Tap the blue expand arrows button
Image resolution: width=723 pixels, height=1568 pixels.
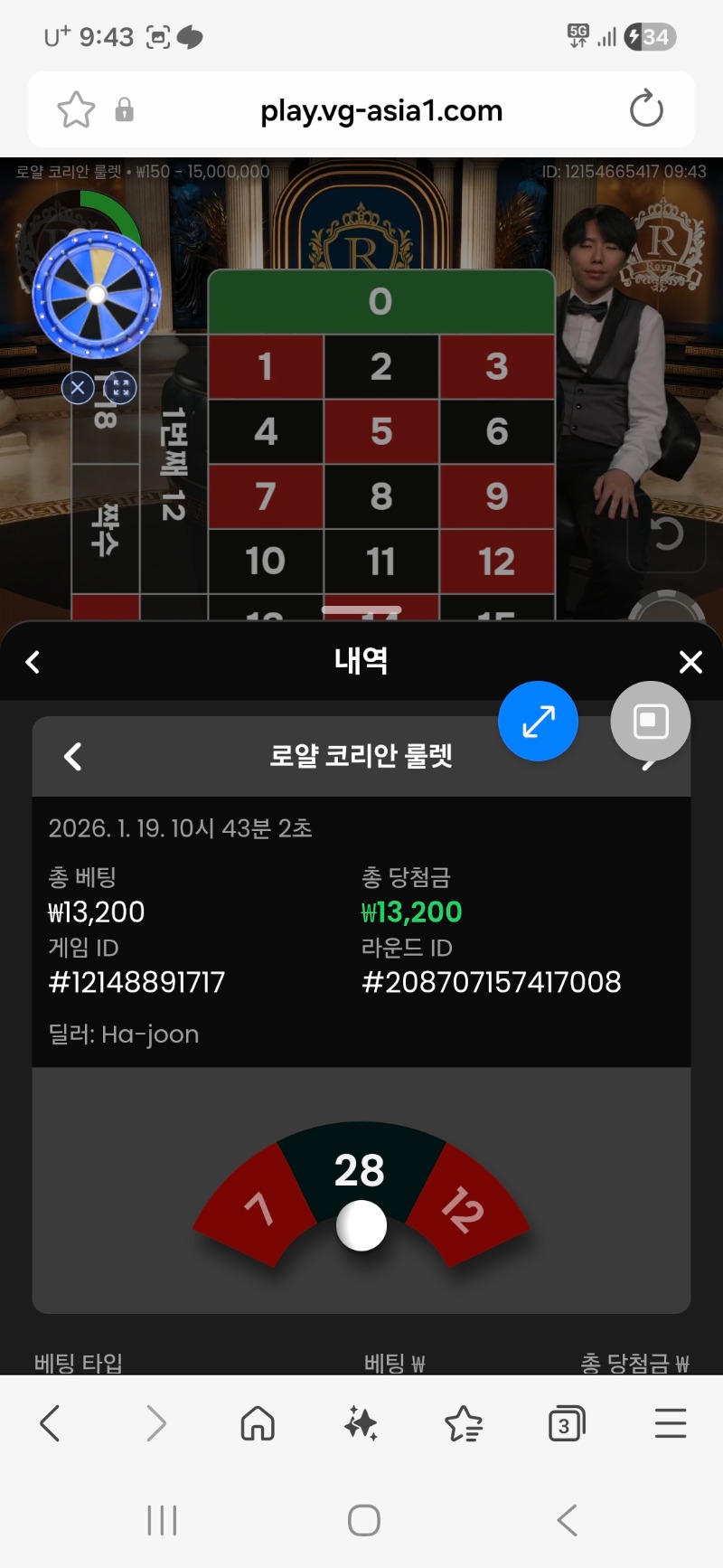click(x=538, y=721)
